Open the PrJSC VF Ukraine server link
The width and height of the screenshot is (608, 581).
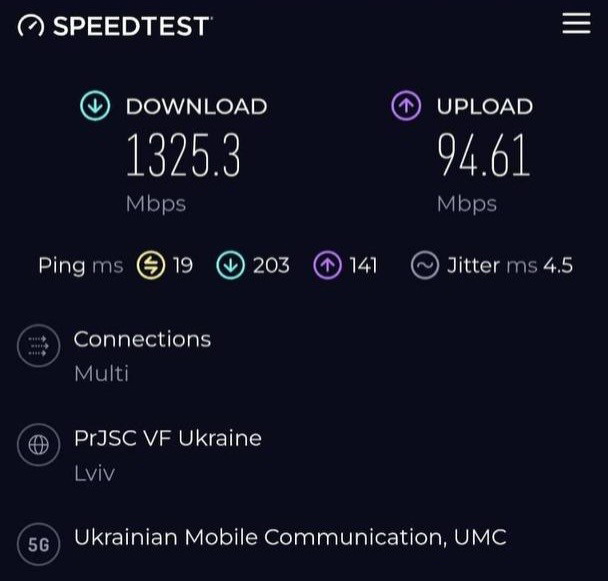coord(167,438)
